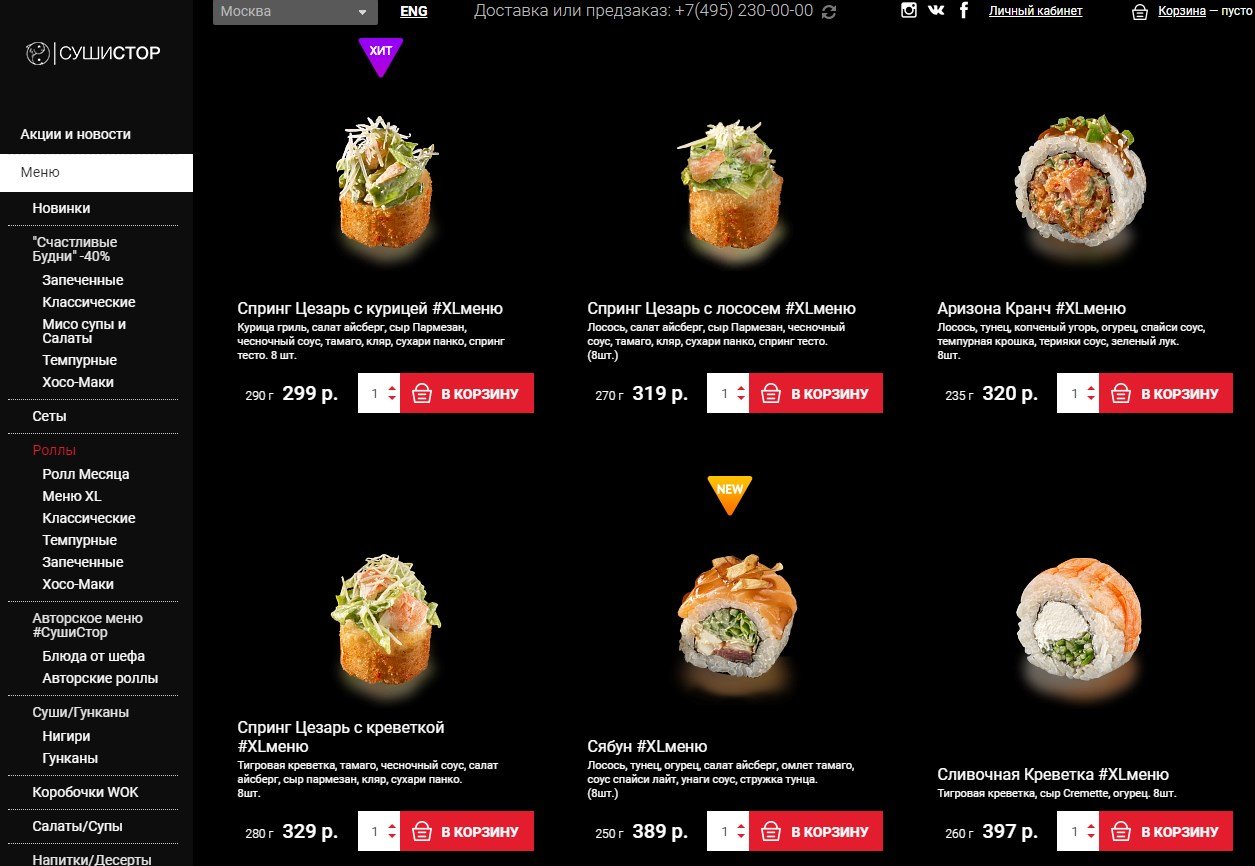Add Аризона Кранч to cart

click(1166, 393)
